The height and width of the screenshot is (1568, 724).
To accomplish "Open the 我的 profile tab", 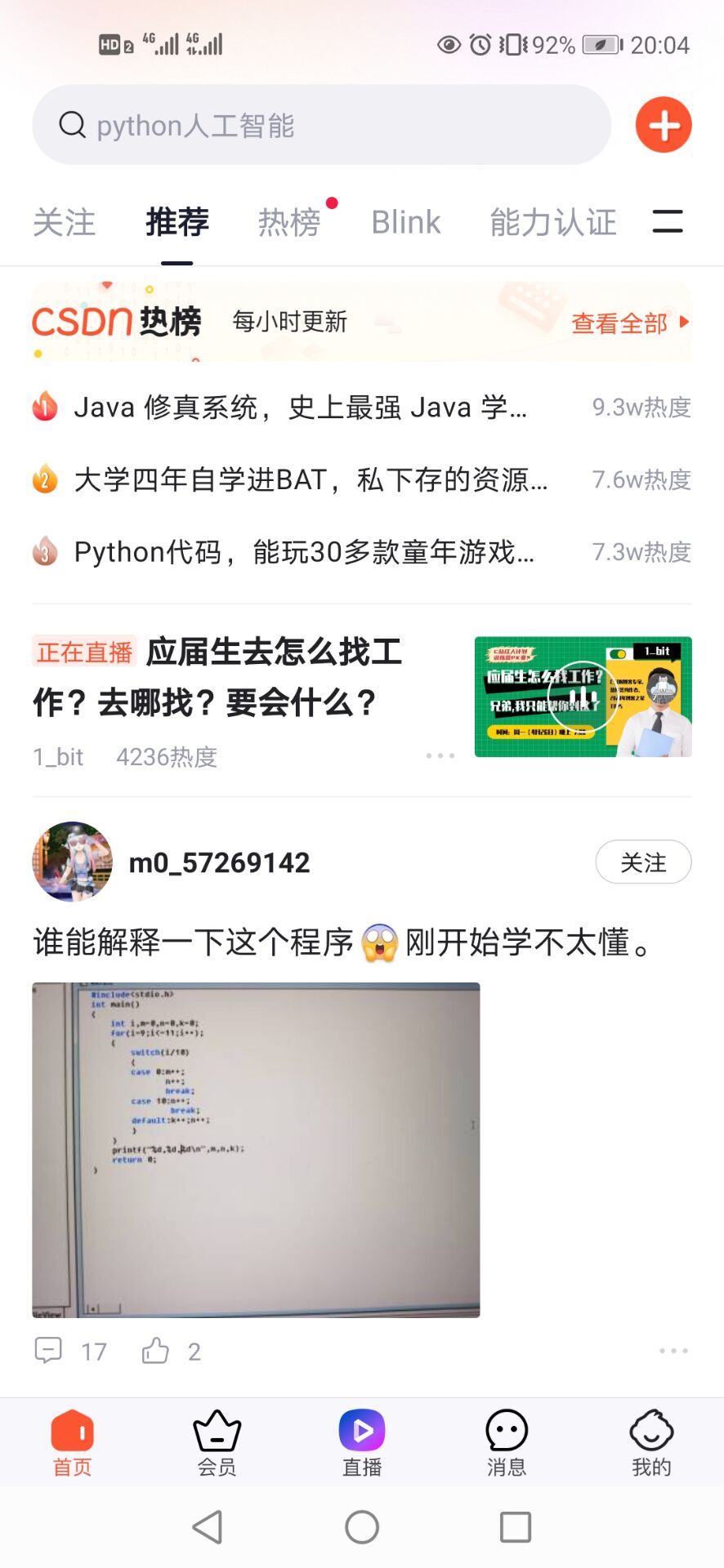I will pyautogui.click(x=651, y=1442).
